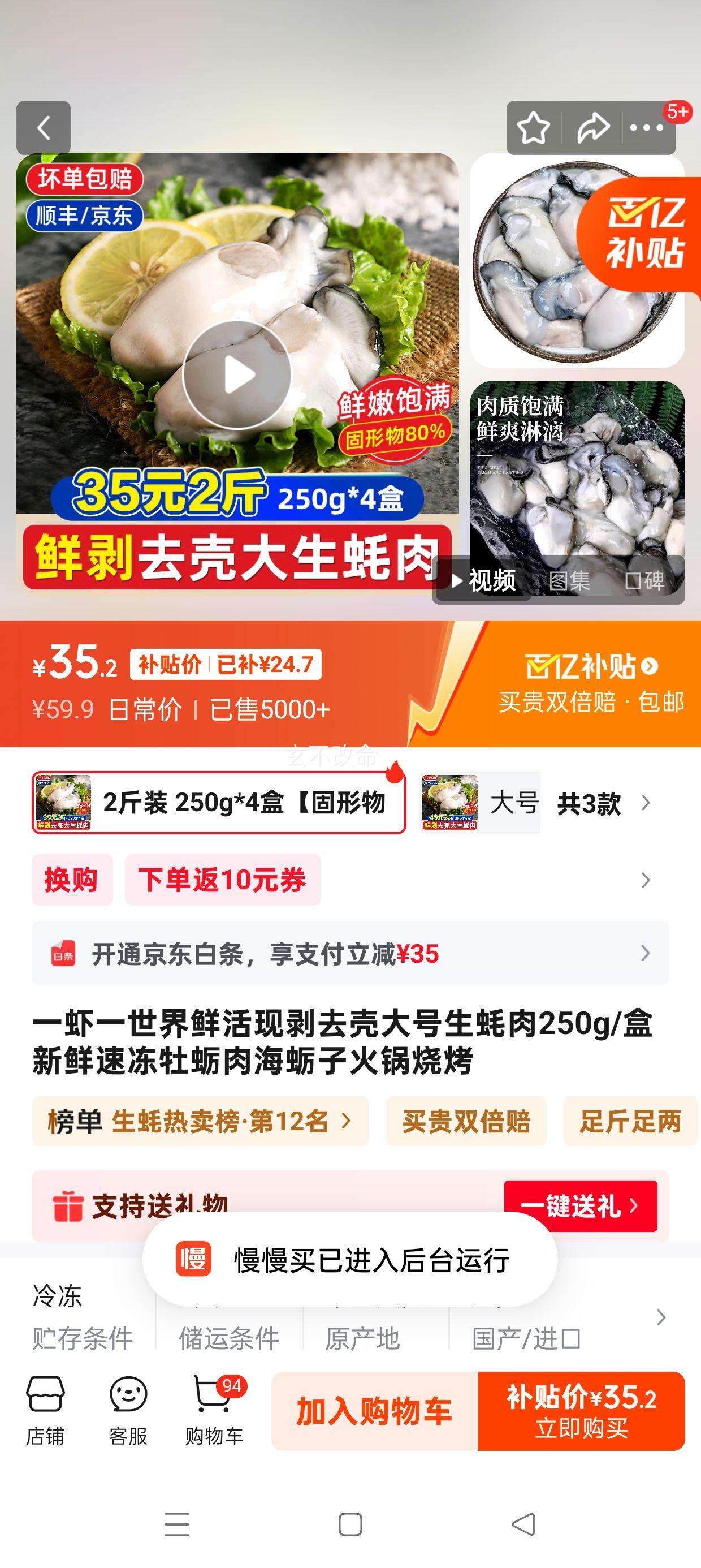Select the 2斤装 250g*4盒 option
Viewport: 701px width, 1568px height.
[218, 803]
